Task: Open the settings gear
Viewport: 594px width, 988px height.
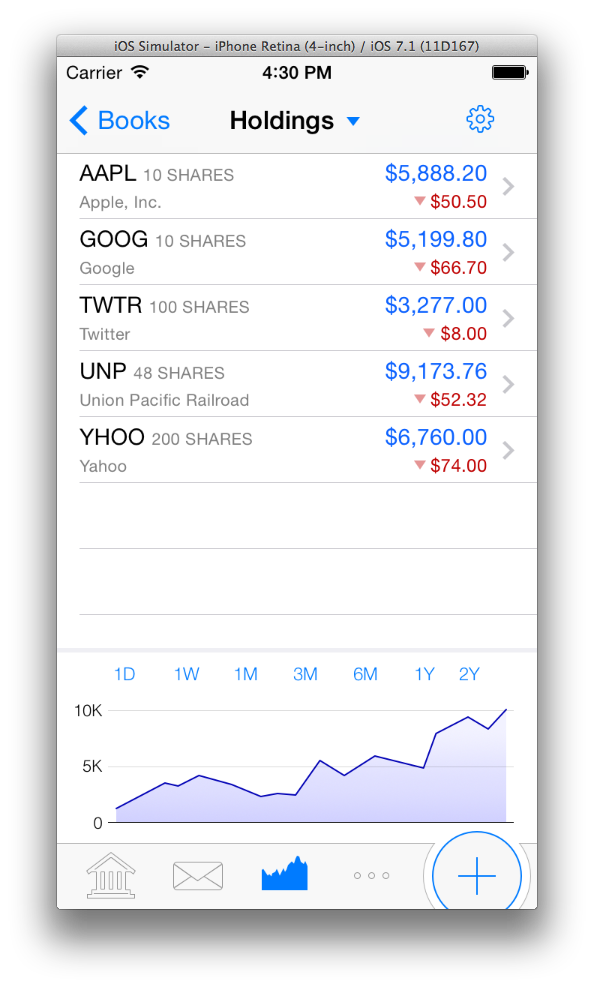Action: click(x=480, y=119)
